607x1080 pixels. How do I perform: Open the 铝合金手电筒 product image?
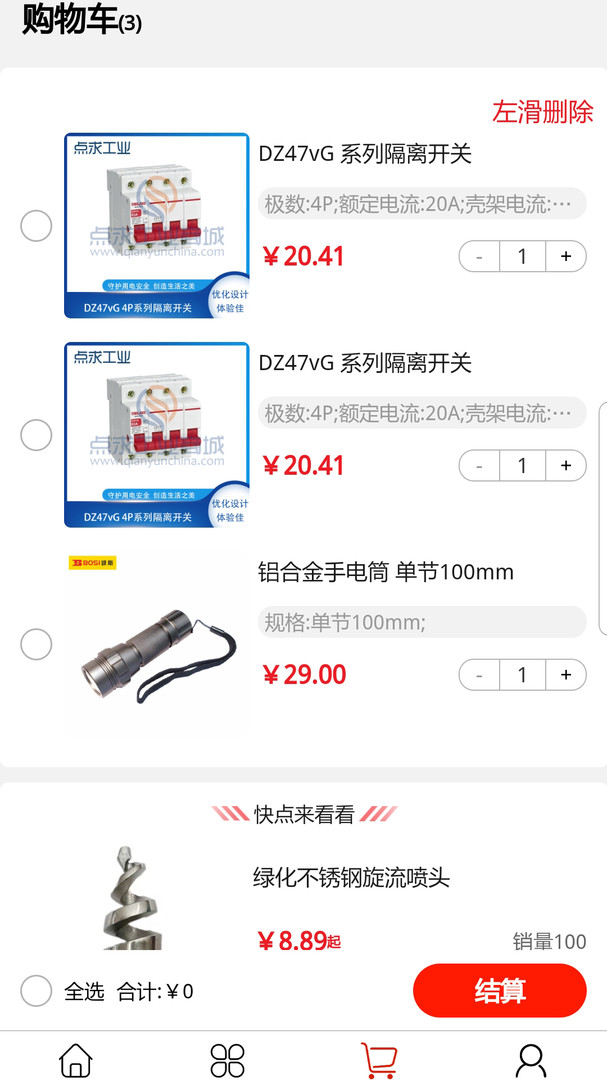(156, 644)
